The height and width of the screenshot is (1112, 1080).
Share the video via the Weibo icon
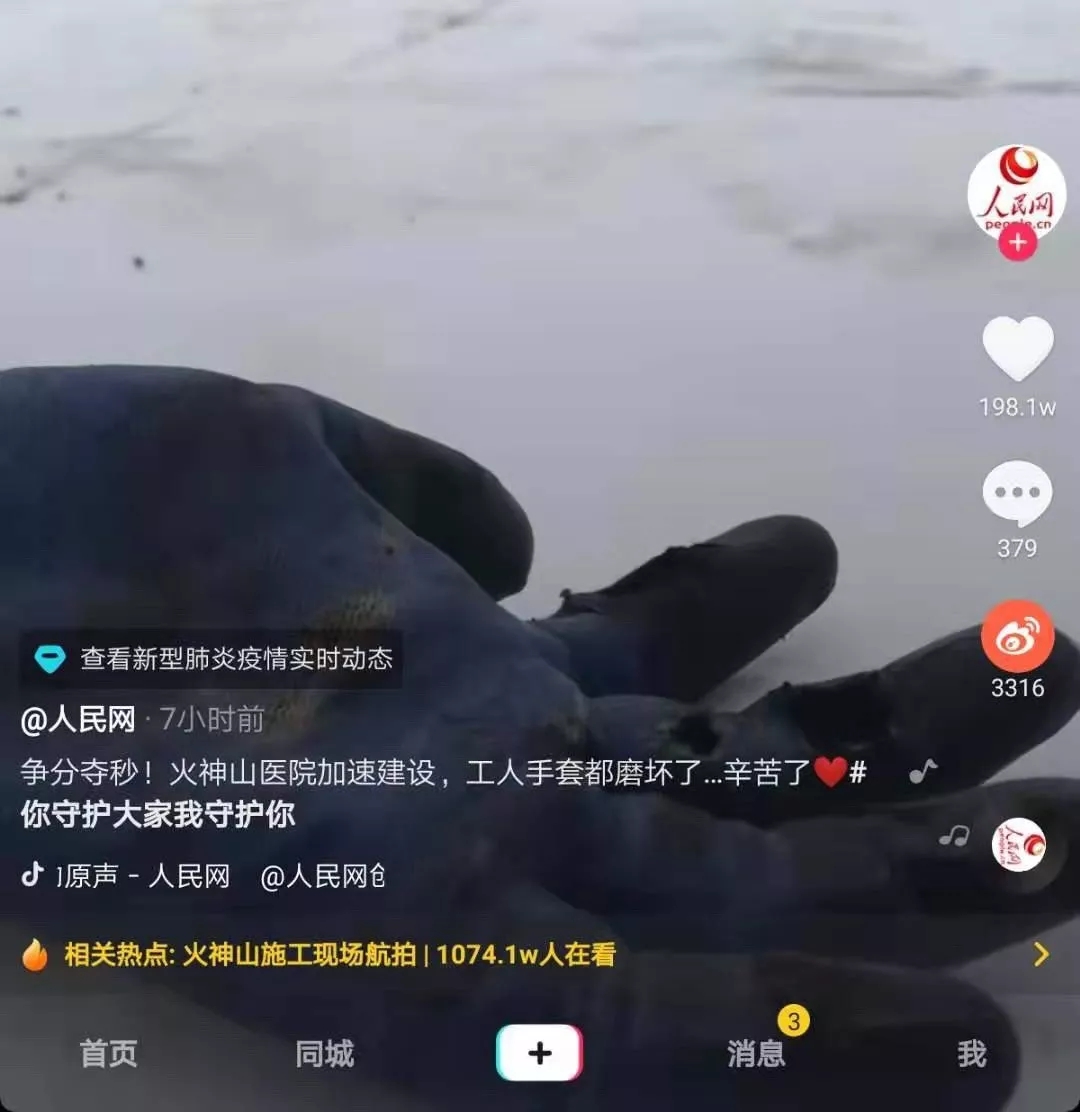[1017, 636]
